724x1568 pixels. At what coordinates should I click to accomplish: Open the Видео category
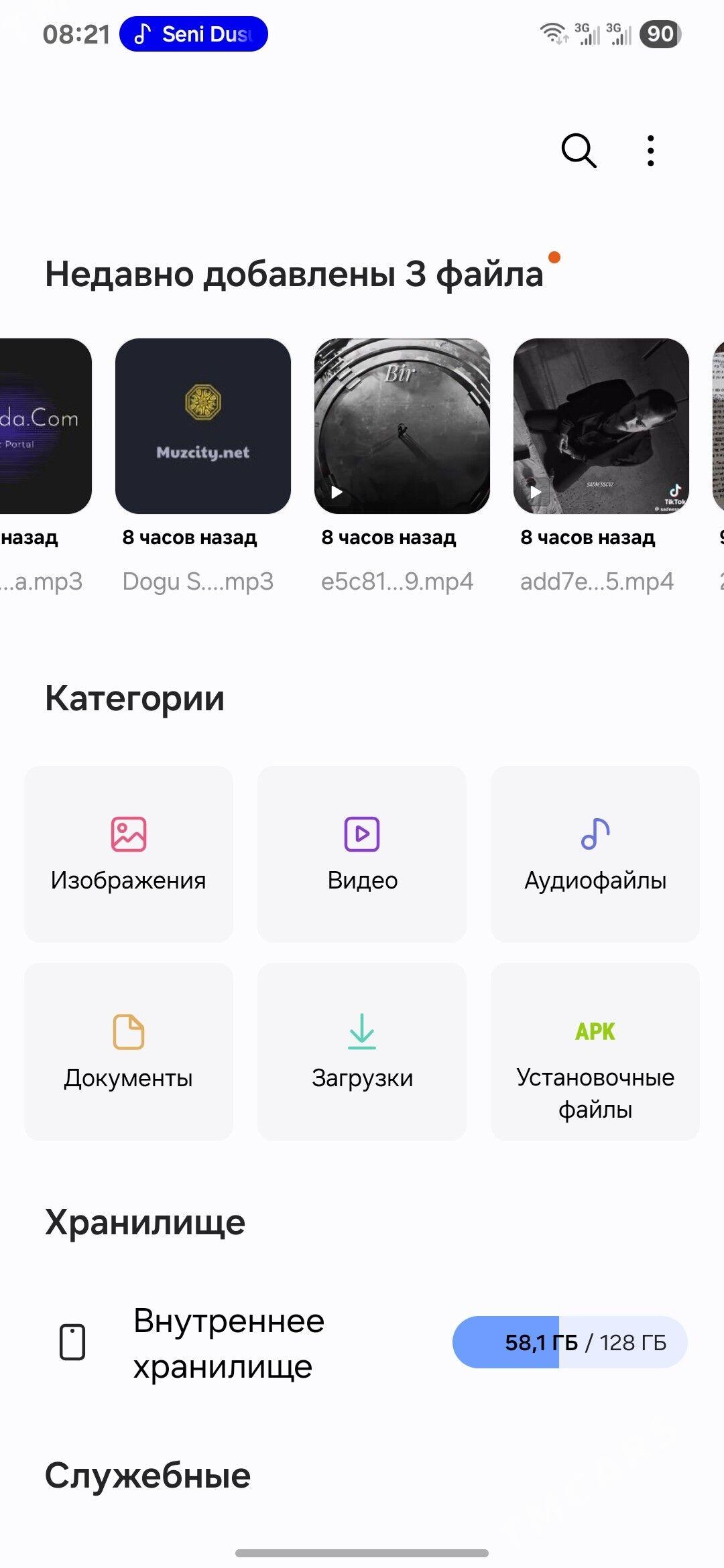point(362,854)
